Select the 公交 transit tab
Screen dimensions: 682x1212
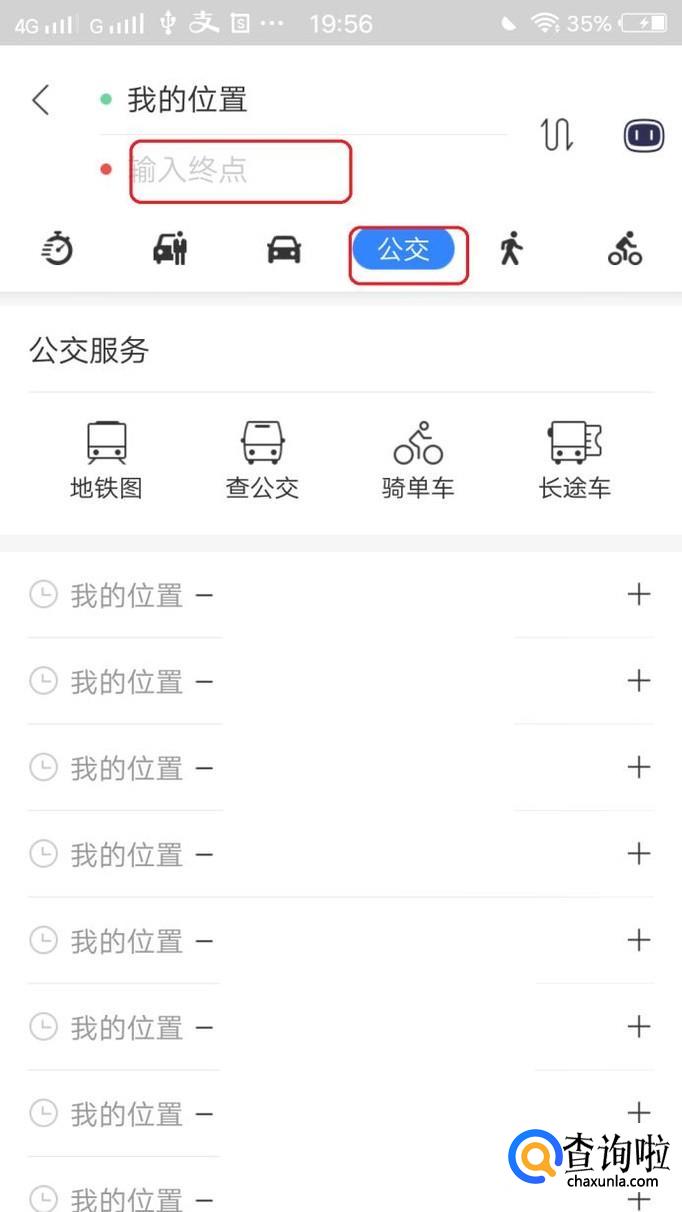(404, 250)
